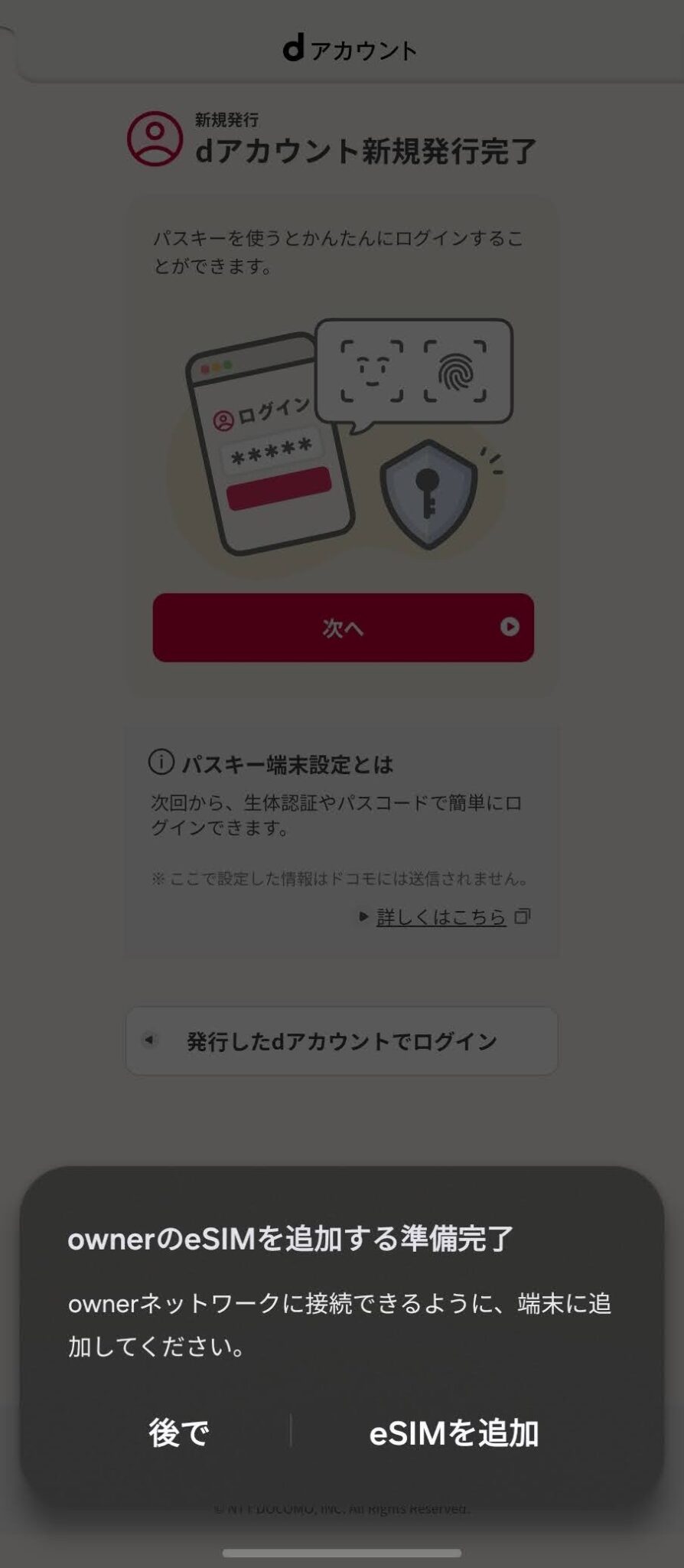The height and width of the screenshot is (1568, 684).
Task: Tap 発行したdアカウントでログイン
Action: tap(342, 1041)
